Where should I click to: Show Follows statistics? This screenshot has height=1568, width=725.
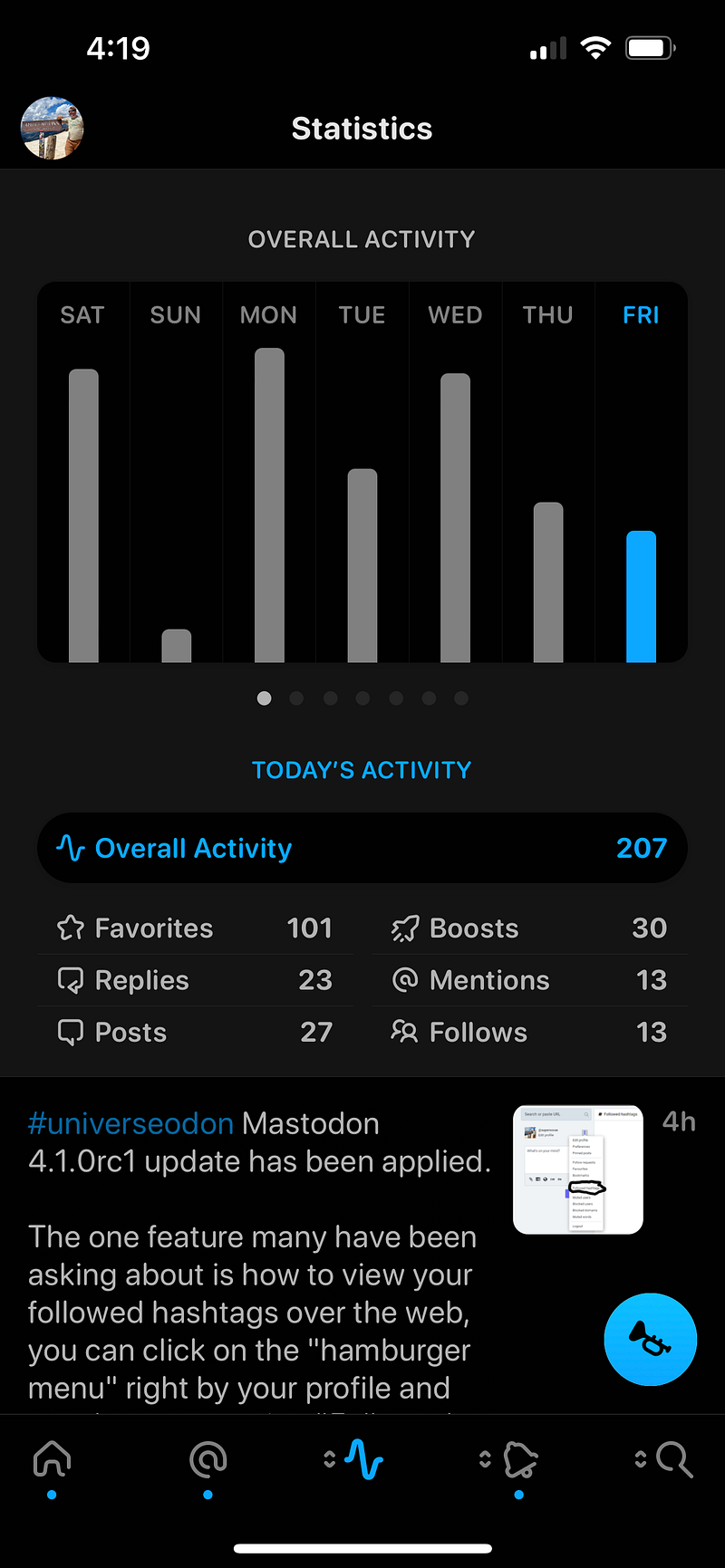[529, 1032]
